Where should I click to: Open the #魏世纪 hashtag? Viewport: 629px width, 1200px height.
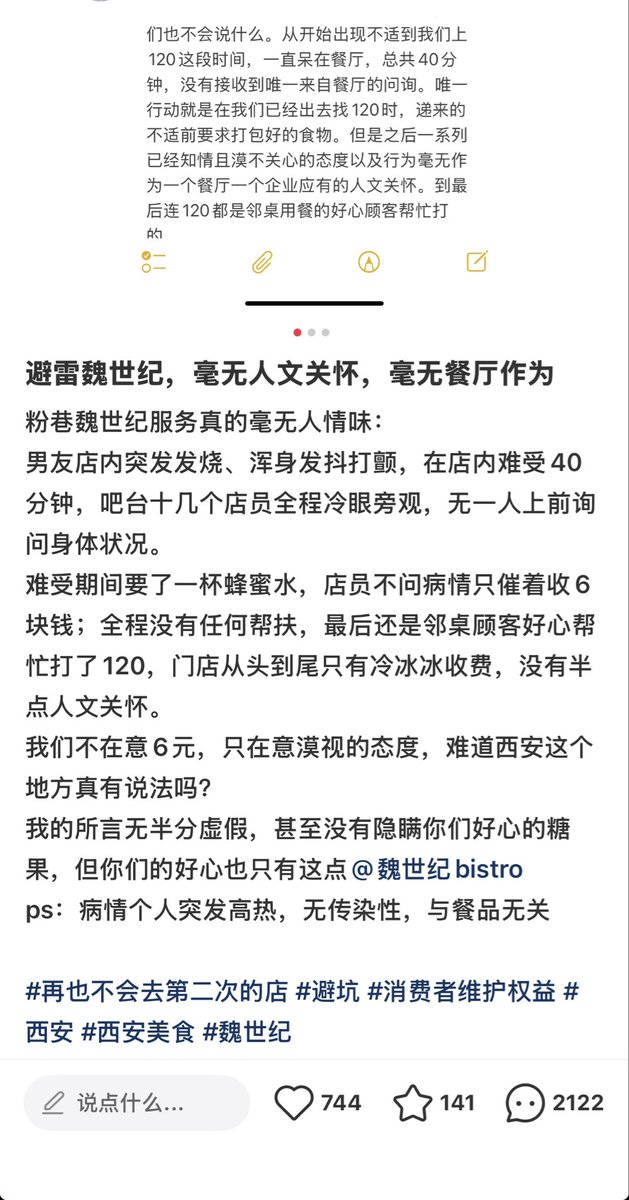point(247,1031)
